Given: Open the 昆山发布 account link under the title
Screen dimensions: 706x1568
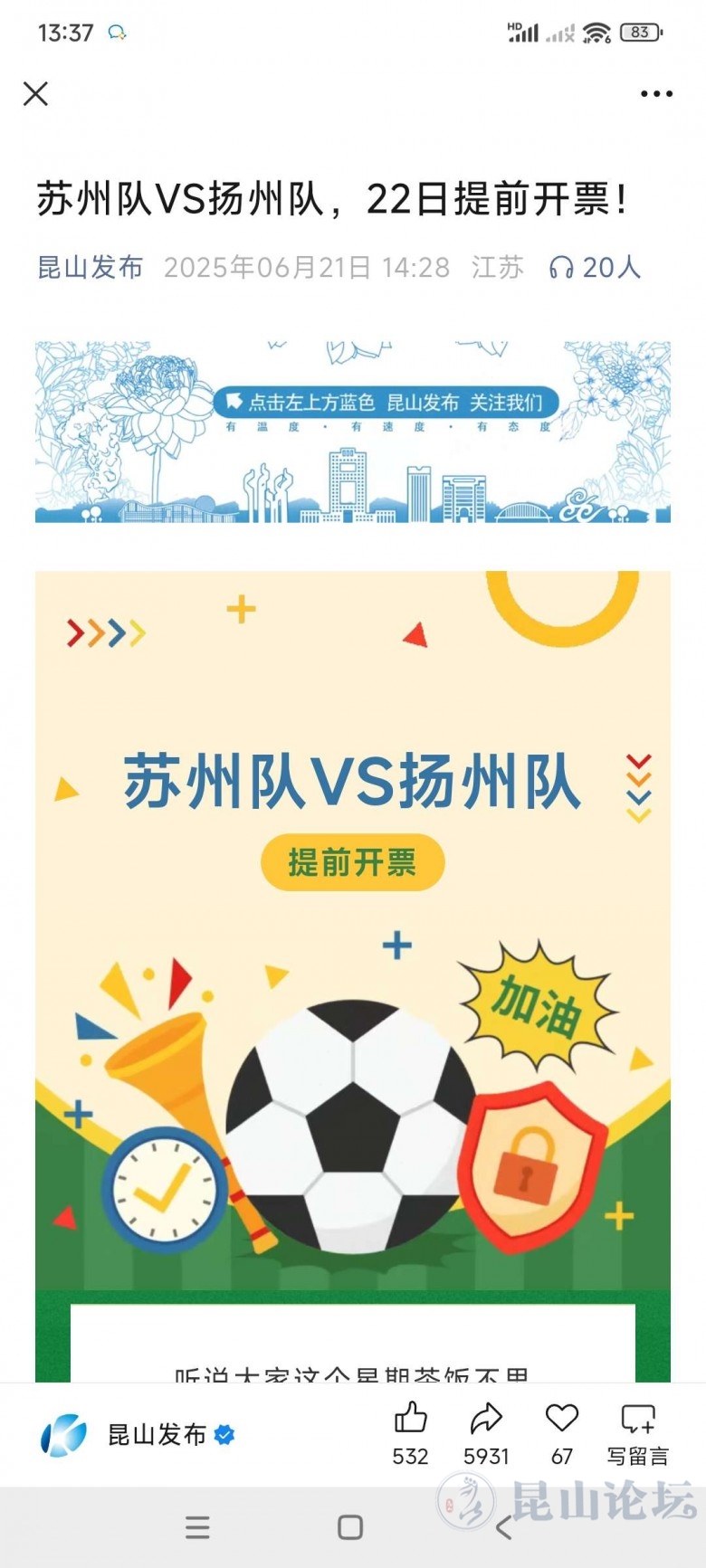Looking at the screenshot, I should [90, 267].
